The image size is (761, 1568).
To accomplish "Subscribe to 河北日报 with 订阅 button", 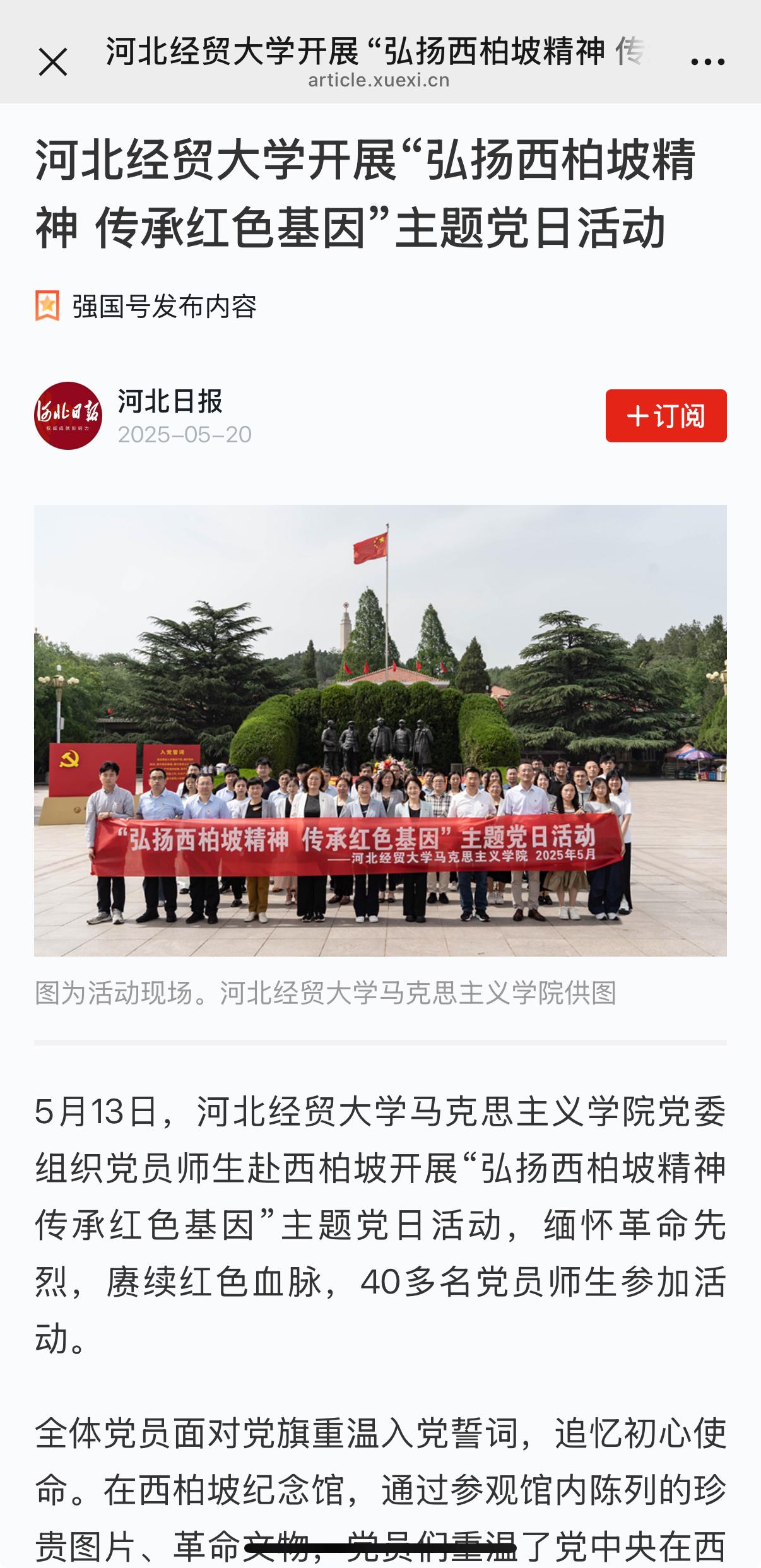I will tap(666, 416).
